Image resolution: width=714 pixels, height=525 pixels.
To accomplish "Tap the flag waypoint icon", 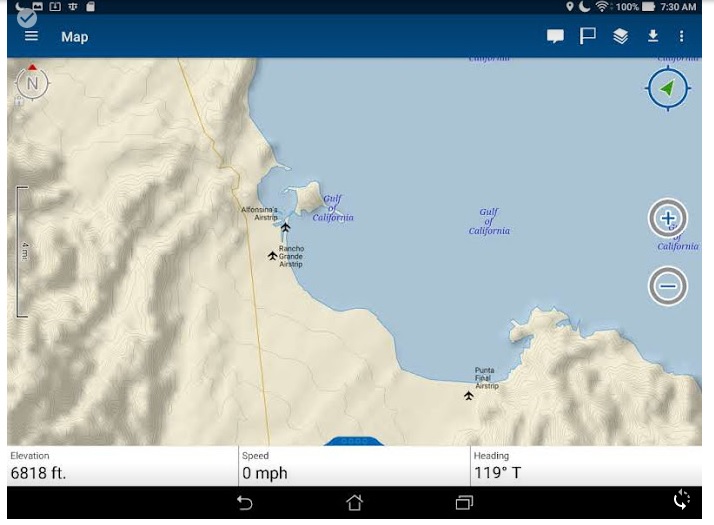I will pos(588,36).
